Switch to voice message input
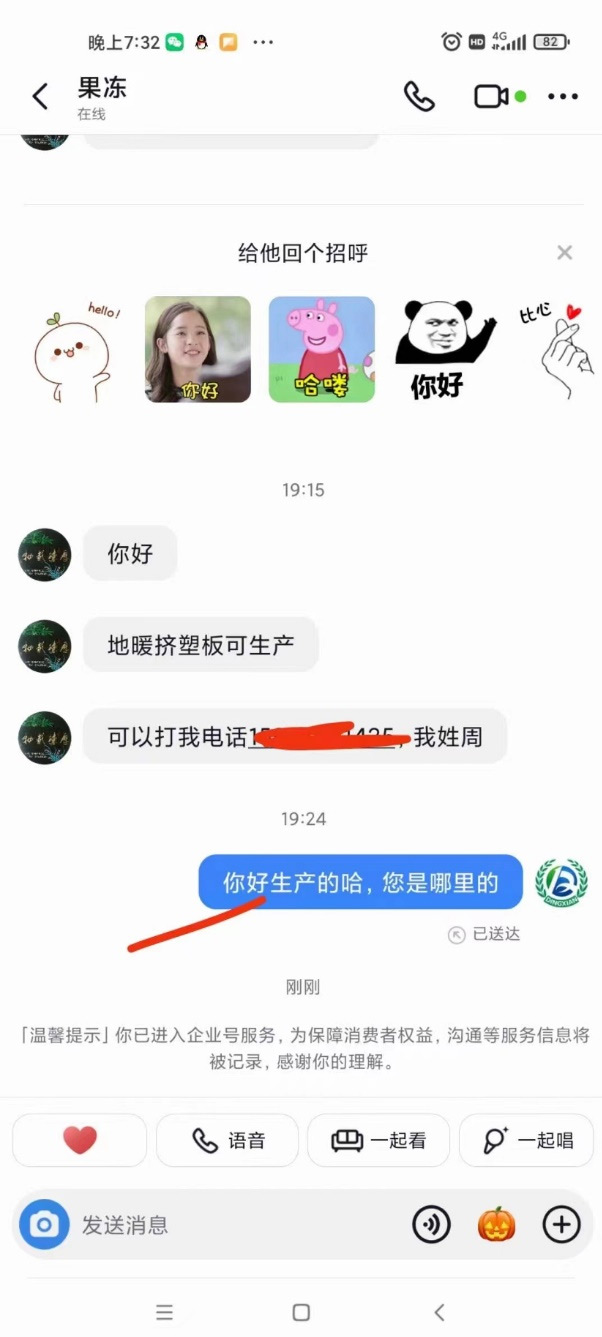Viewport: 602px width, 1337px height. 431,1224
